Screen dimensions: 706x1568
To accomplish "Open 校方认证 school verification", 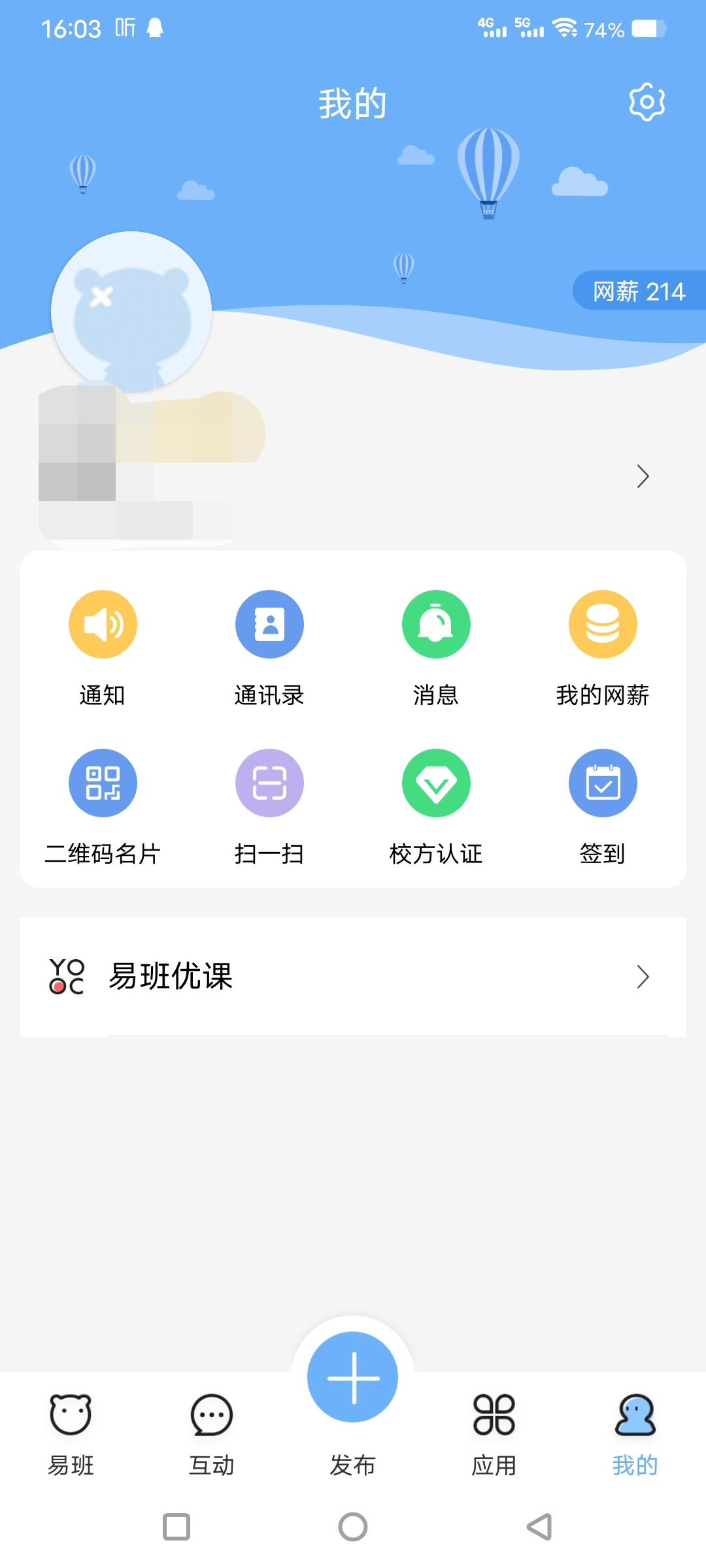I will click(x=436, y=783).
